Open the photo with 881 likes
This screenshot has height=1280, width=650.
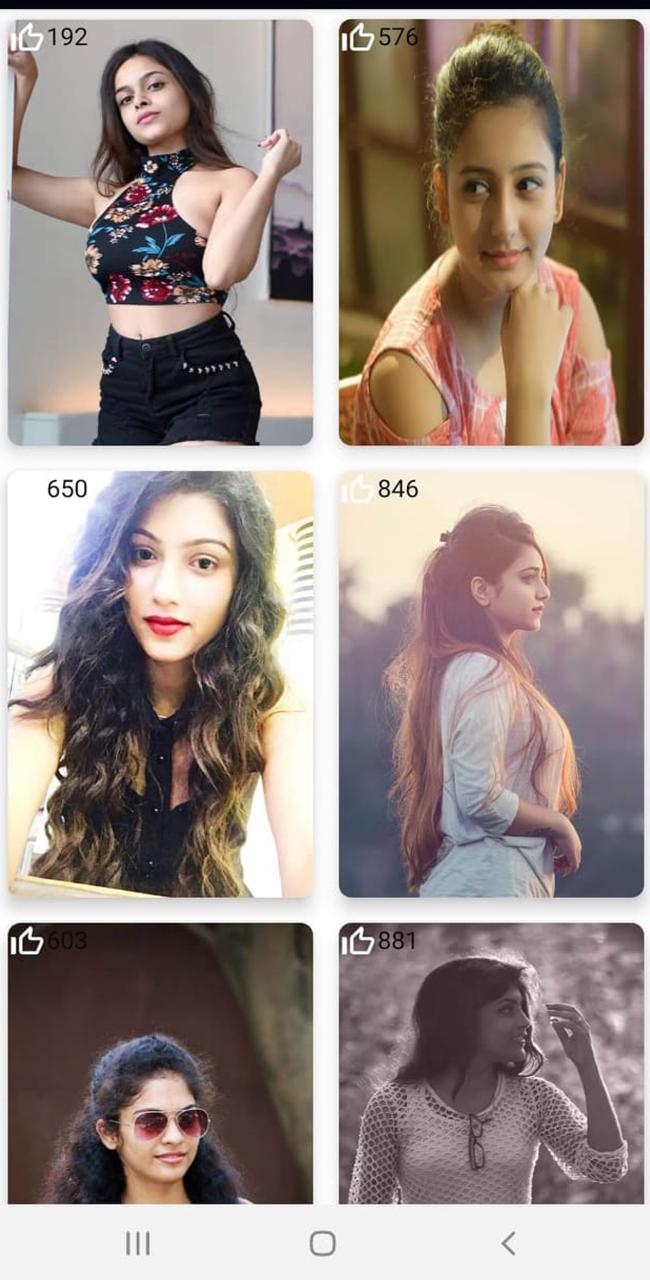pos(490,1080)
